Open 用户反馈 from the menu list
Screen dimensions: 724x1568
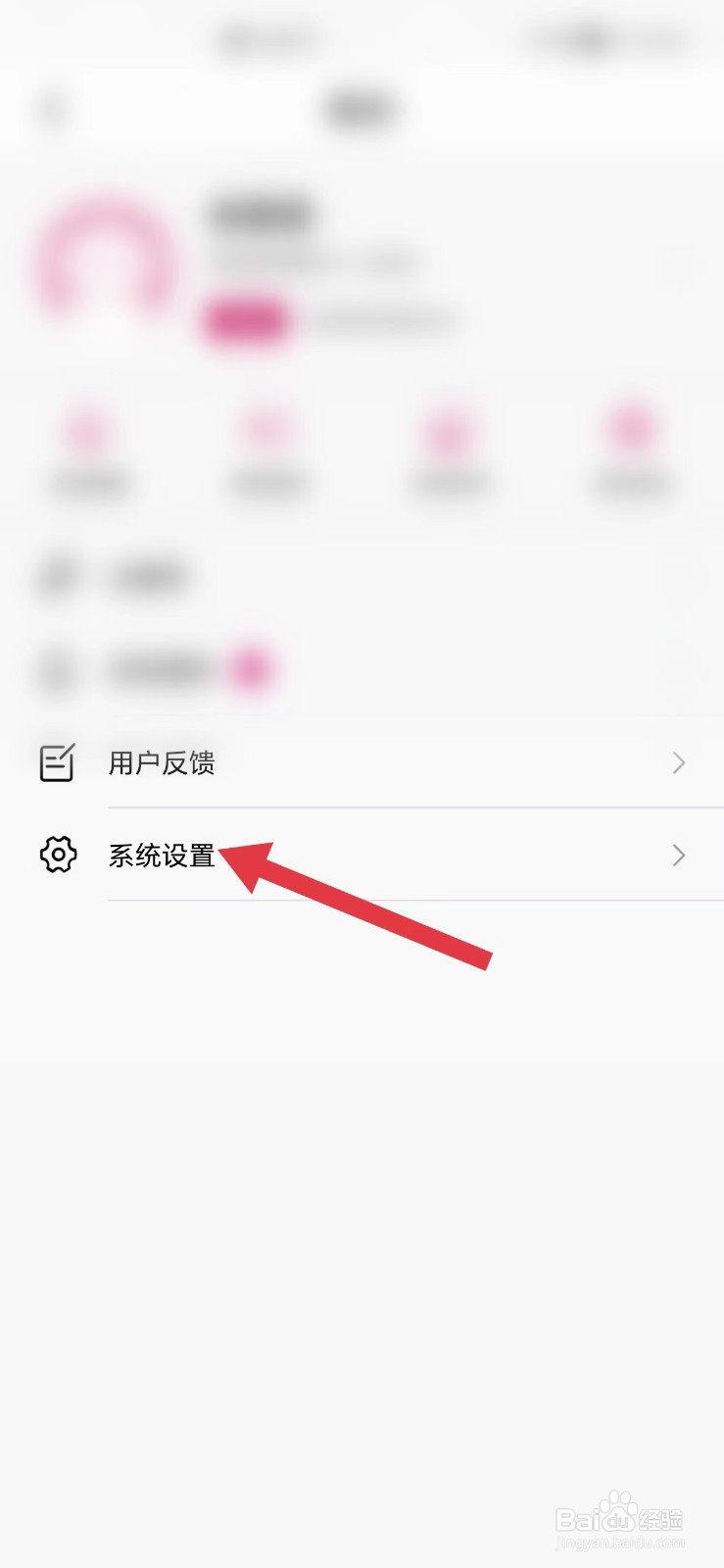(163, 762)
